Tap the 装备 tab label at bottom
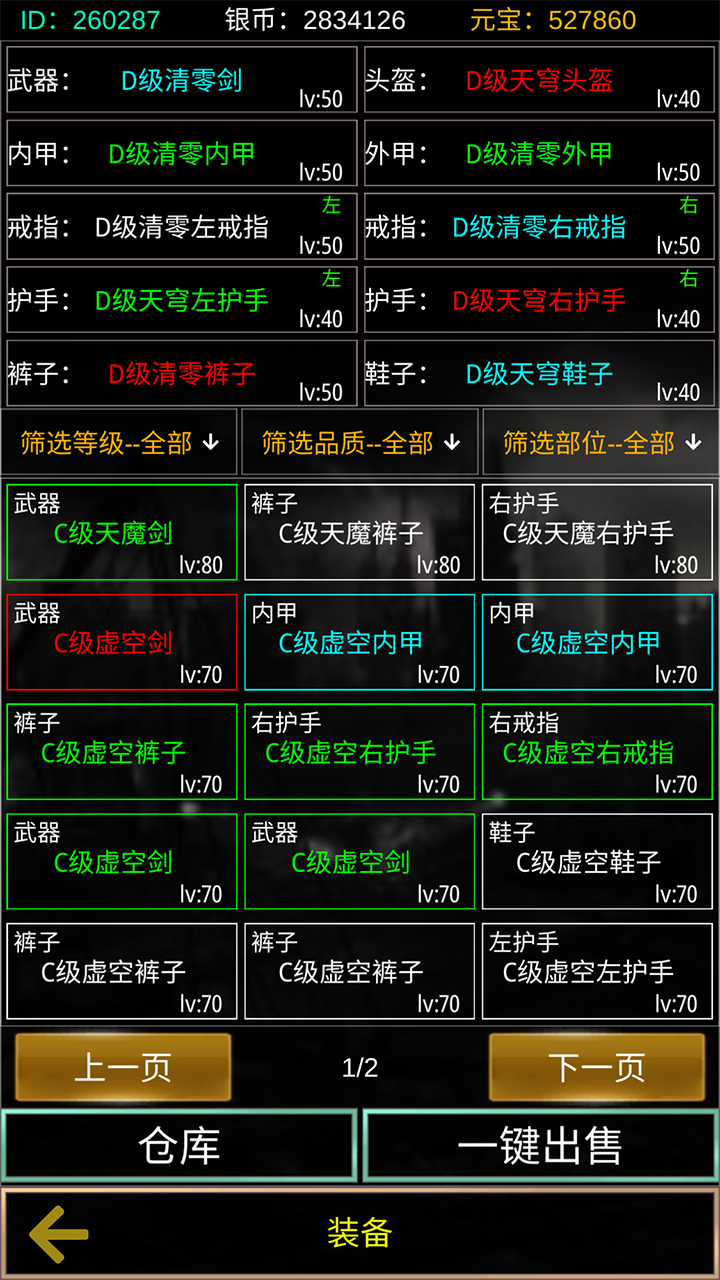Viewport: 720px width, 1280px height. point(360,1234)
